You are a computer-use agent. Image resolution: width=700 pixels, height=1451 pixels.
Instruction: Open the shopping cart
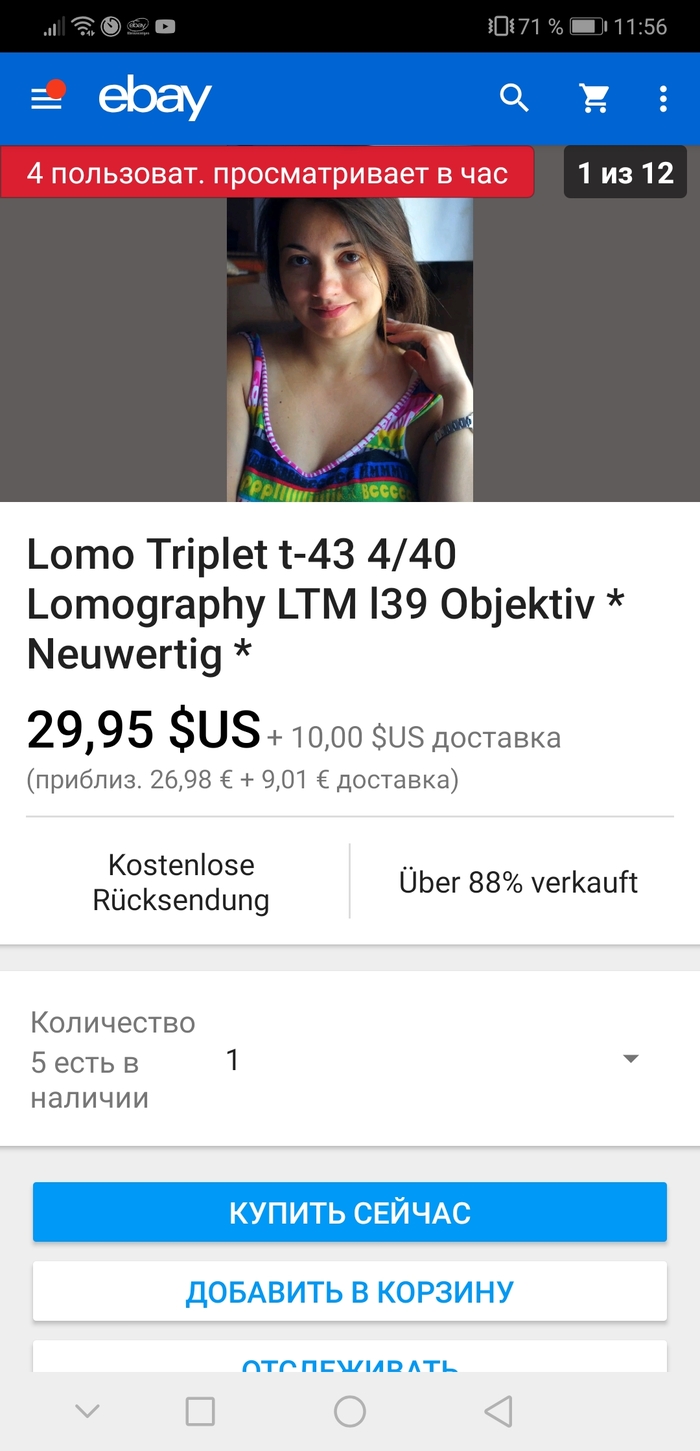click(x=595, y=98)
